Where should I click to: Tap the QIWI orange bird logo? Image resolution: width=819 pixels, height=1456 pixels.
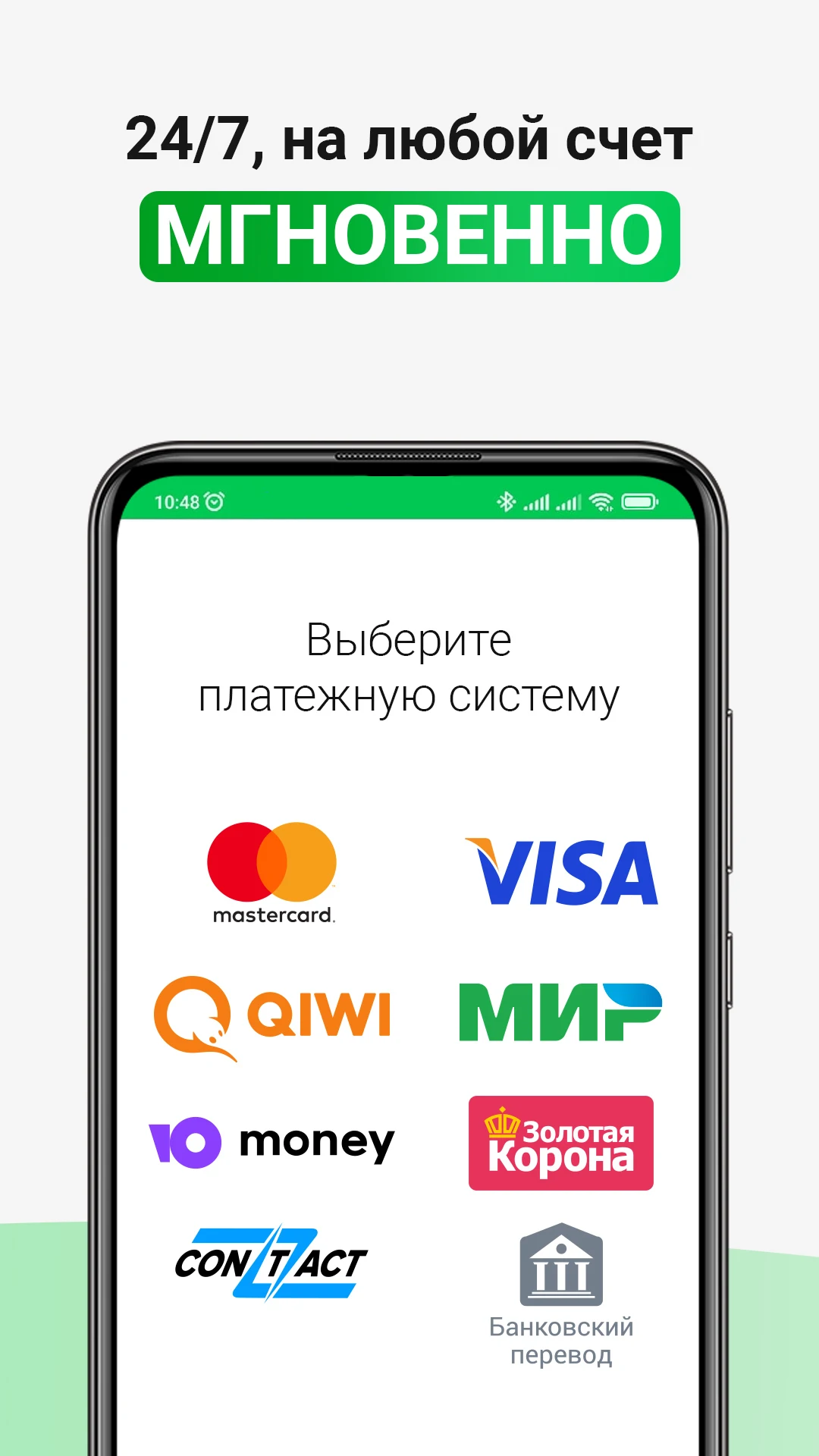pos(193,1012)
